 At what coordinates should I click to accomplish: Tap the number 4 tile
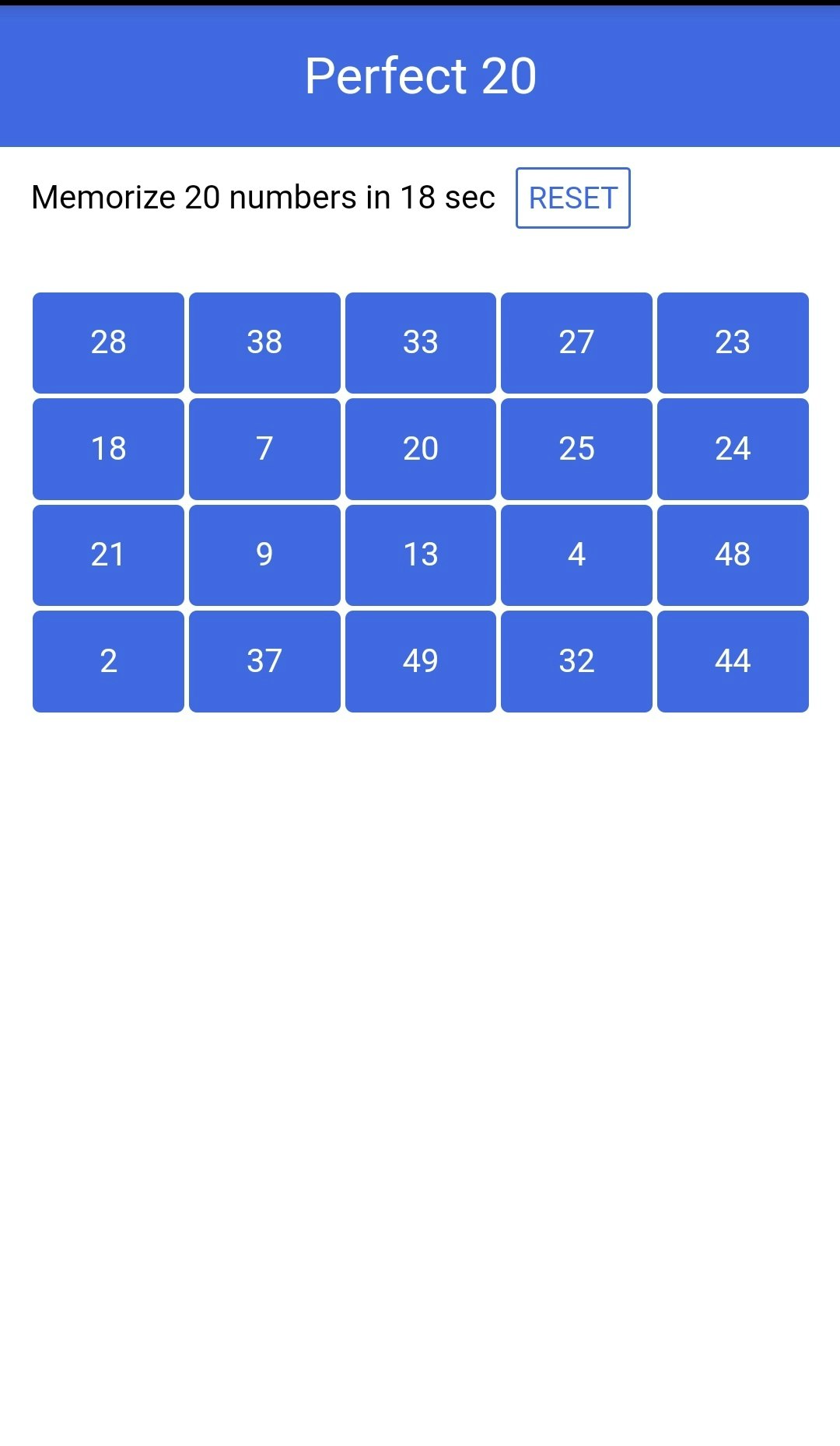[x=576, y=555]
